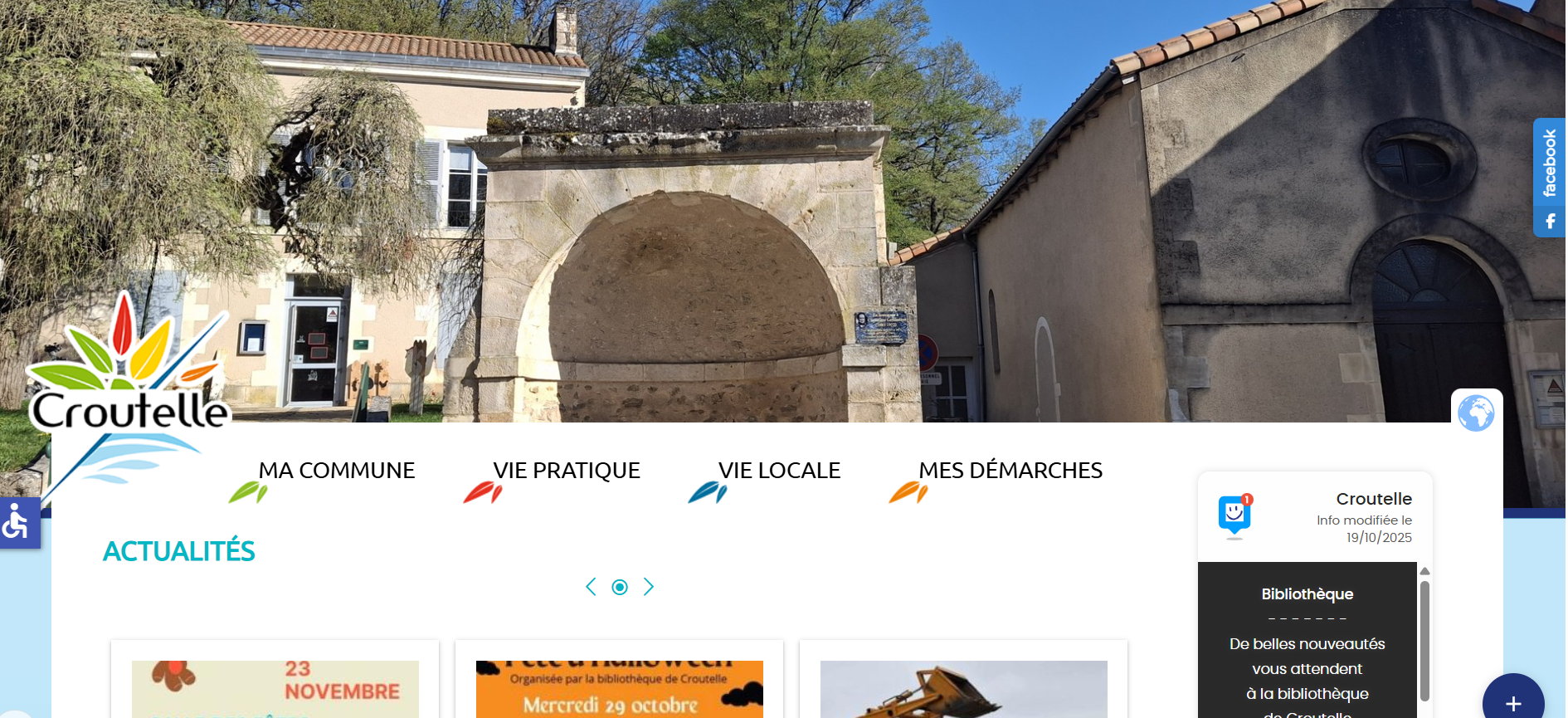Open the VIE LOCALE menu

pyautogui.click(x=779, y=471)
